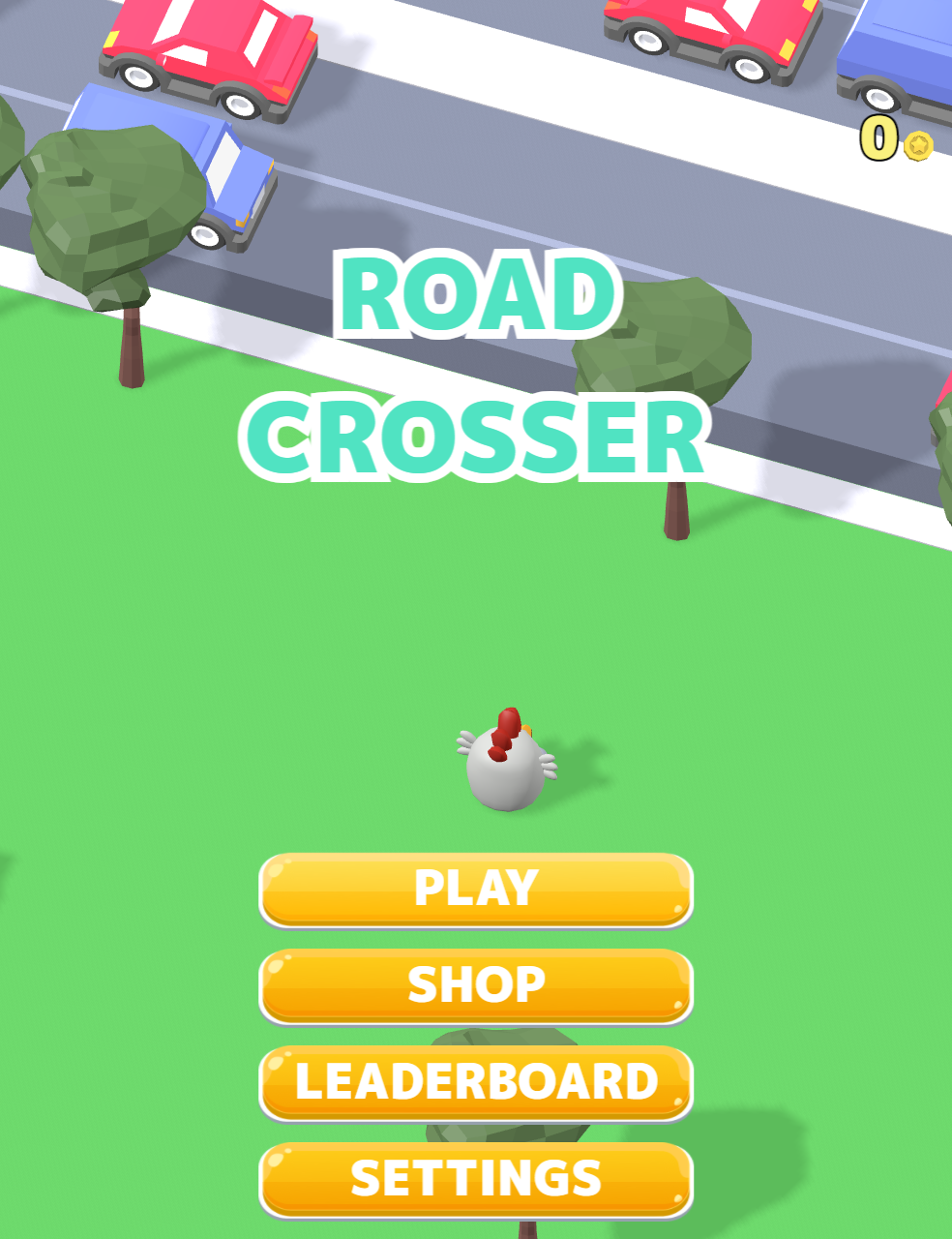Open the Settings menu
Image resolution: width=952 pixels, height=1239 pixels.
(x=476, y=1179)
